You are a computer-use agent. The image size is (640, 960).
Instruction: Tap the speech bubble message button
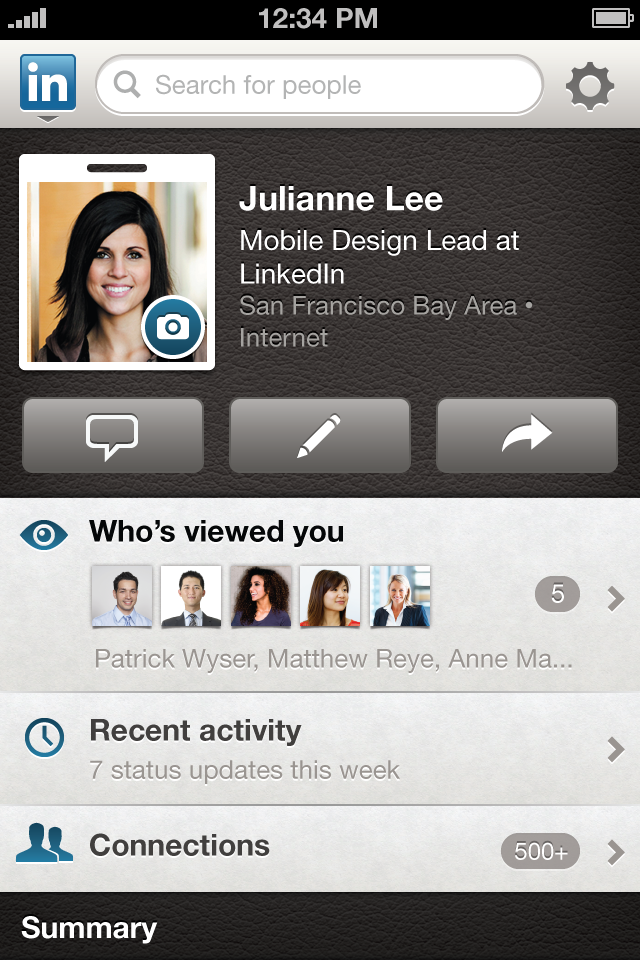click(x=113, y=435)
